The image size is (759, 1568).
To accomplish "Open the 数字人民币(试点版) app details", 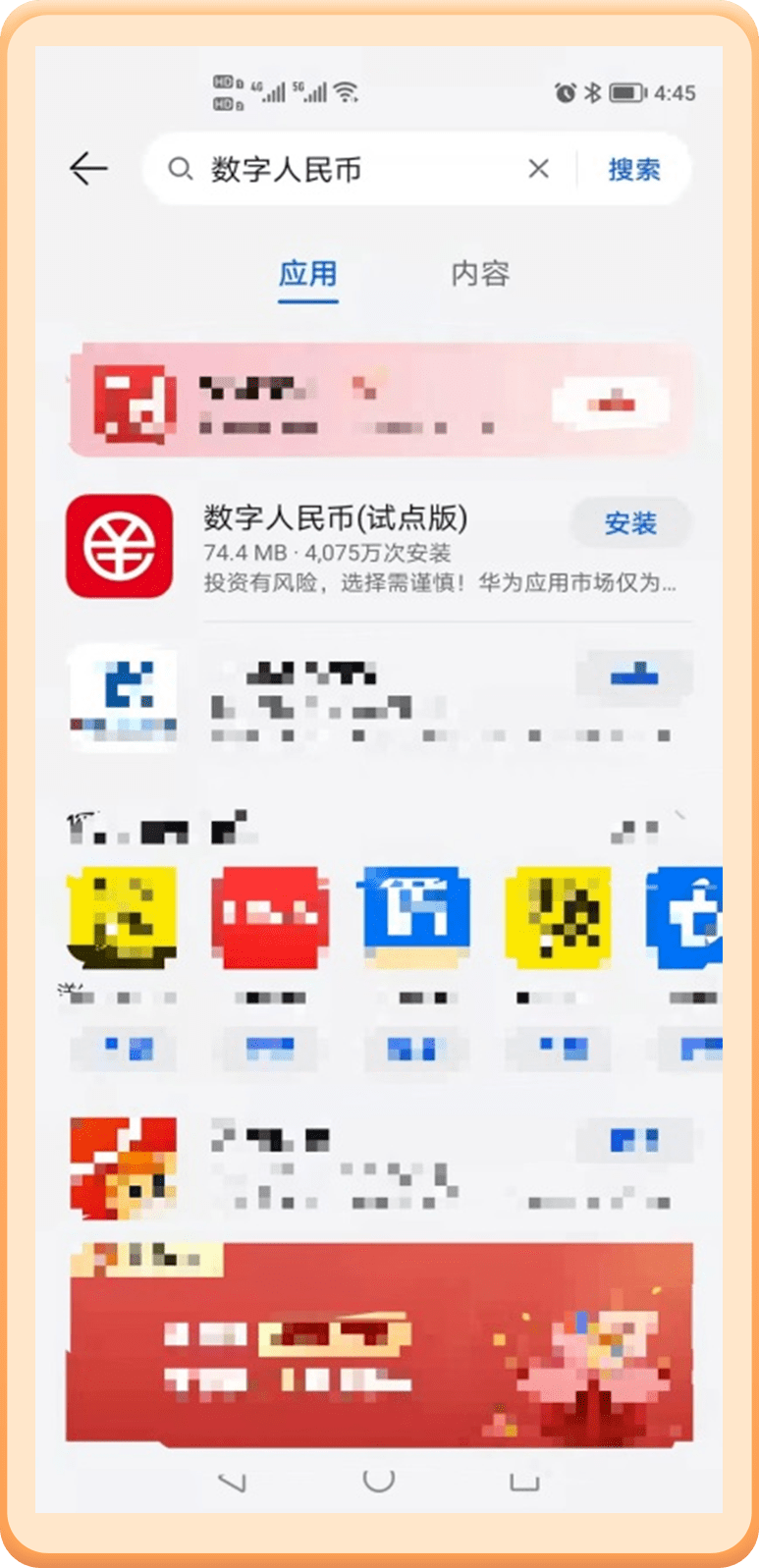I will click(334, 517).
